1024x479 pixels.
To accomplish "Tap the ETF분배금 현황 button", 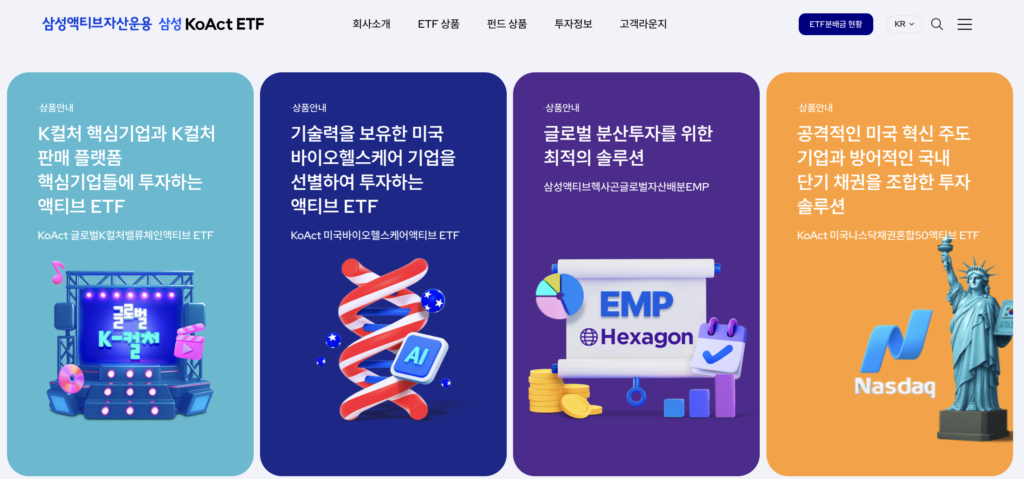I will 835,24.
